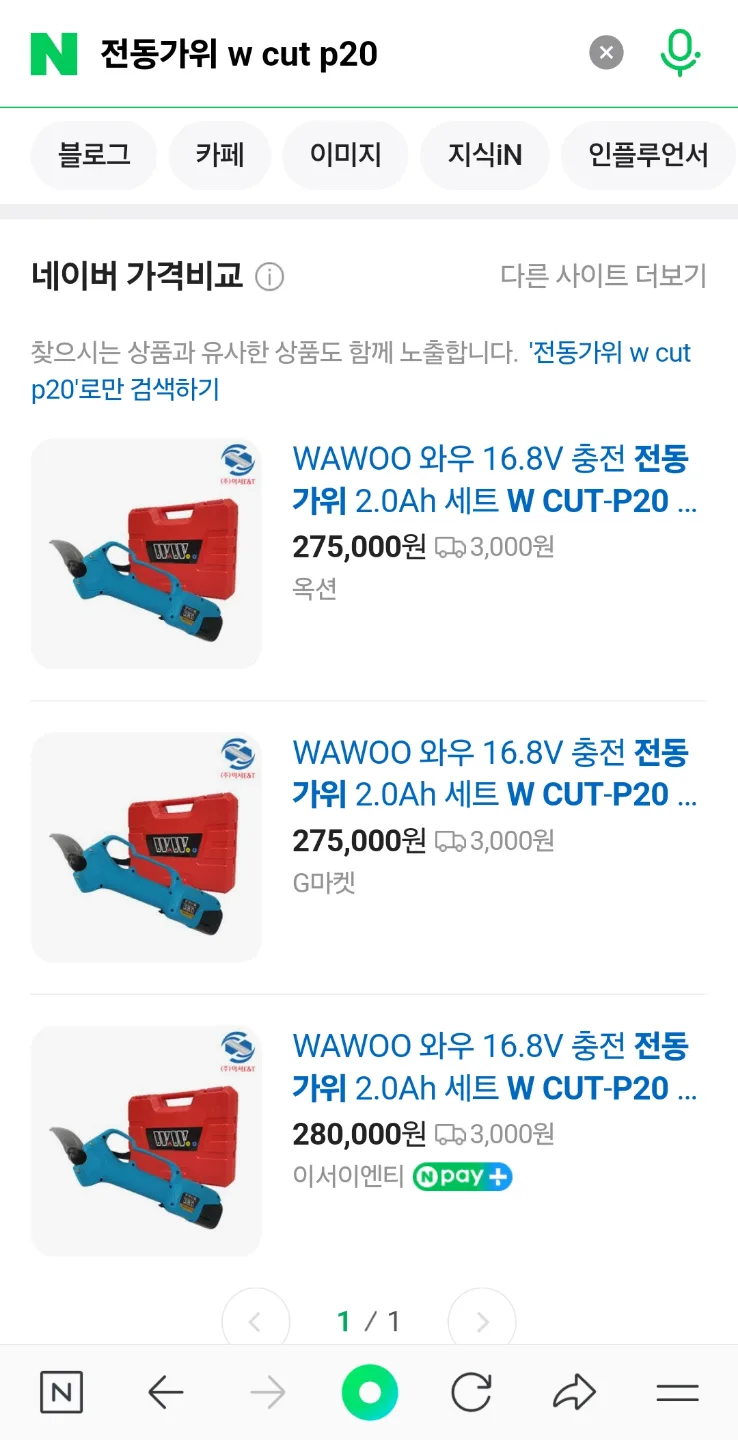The height and width of the screenshot is (1440, 738).
Task: Open the 지식iN tab
Action: (x=485, y=155)
